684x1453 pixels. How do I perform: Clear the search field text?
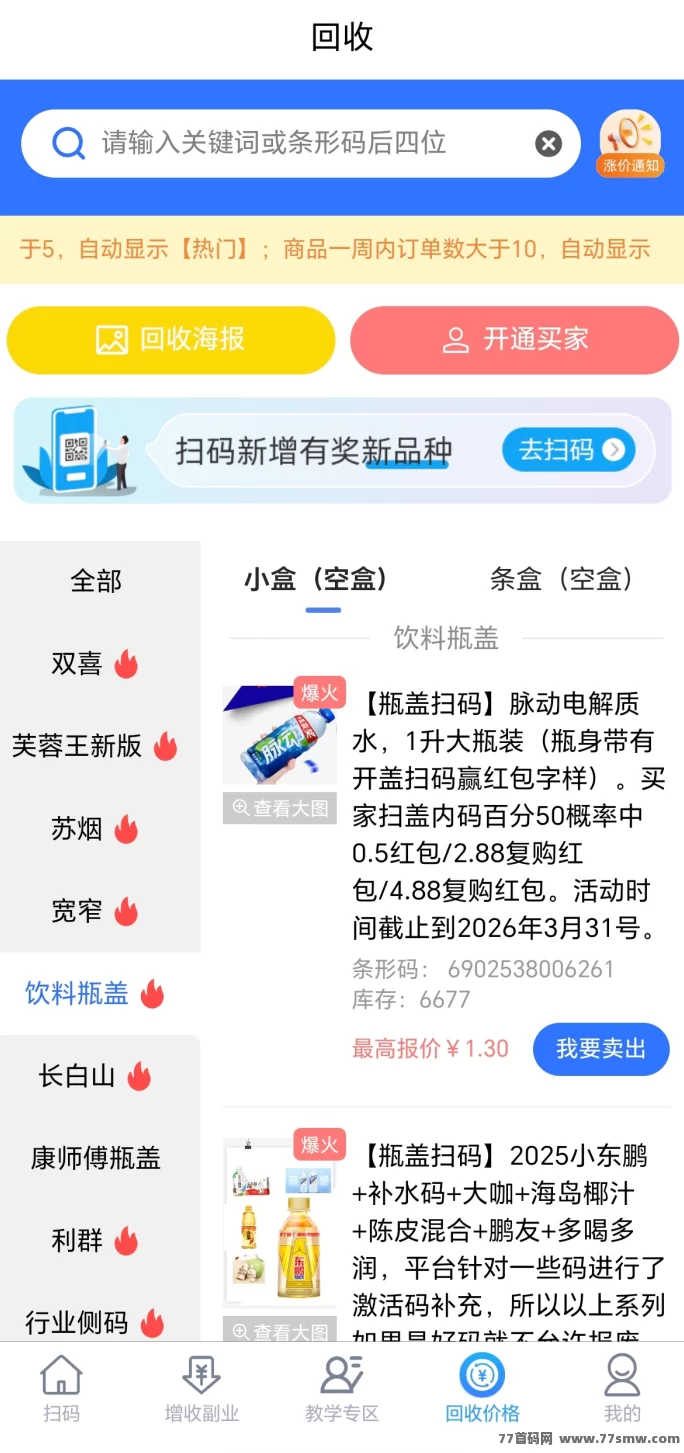pyautogui.click(x=548, y=144)
